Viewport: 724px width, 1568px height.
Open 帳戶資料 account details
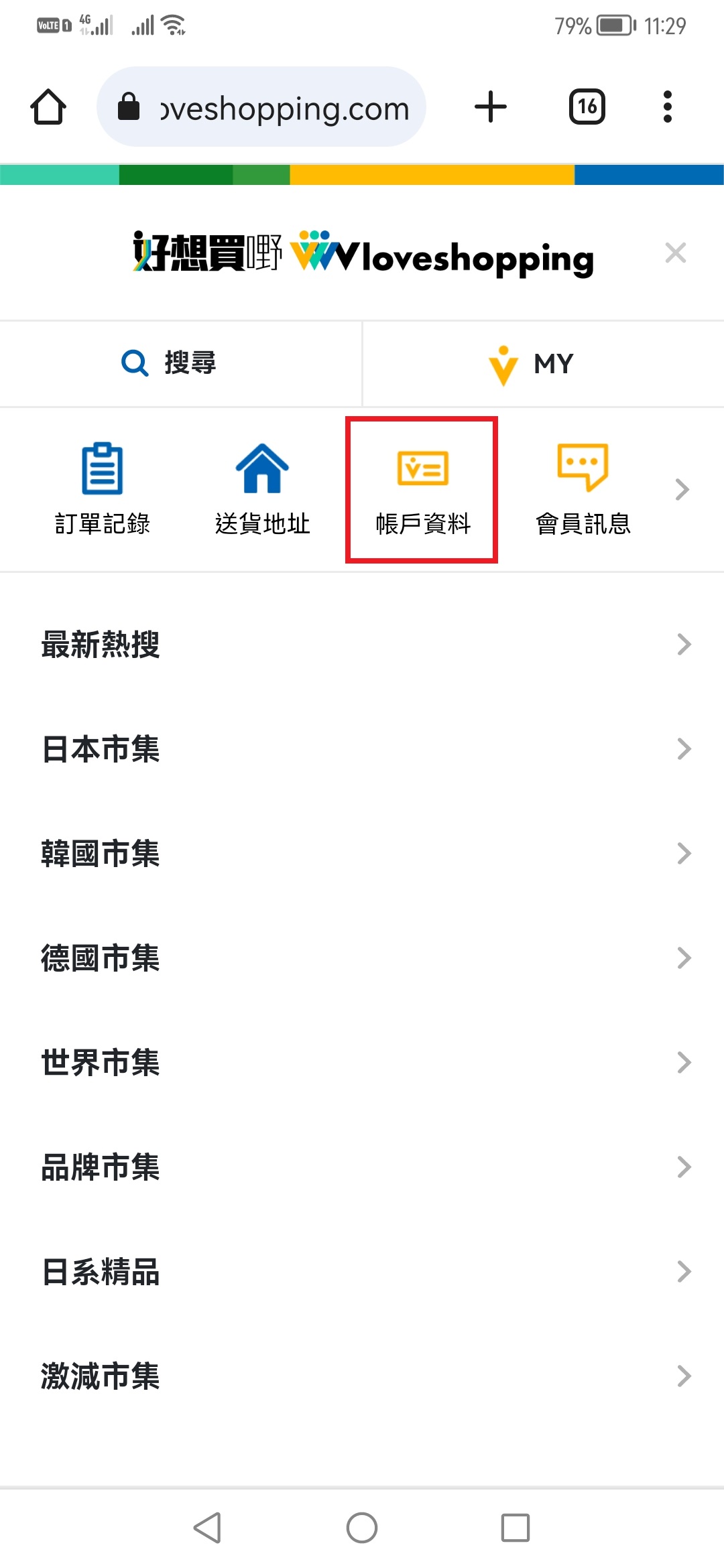coord(422,489)
